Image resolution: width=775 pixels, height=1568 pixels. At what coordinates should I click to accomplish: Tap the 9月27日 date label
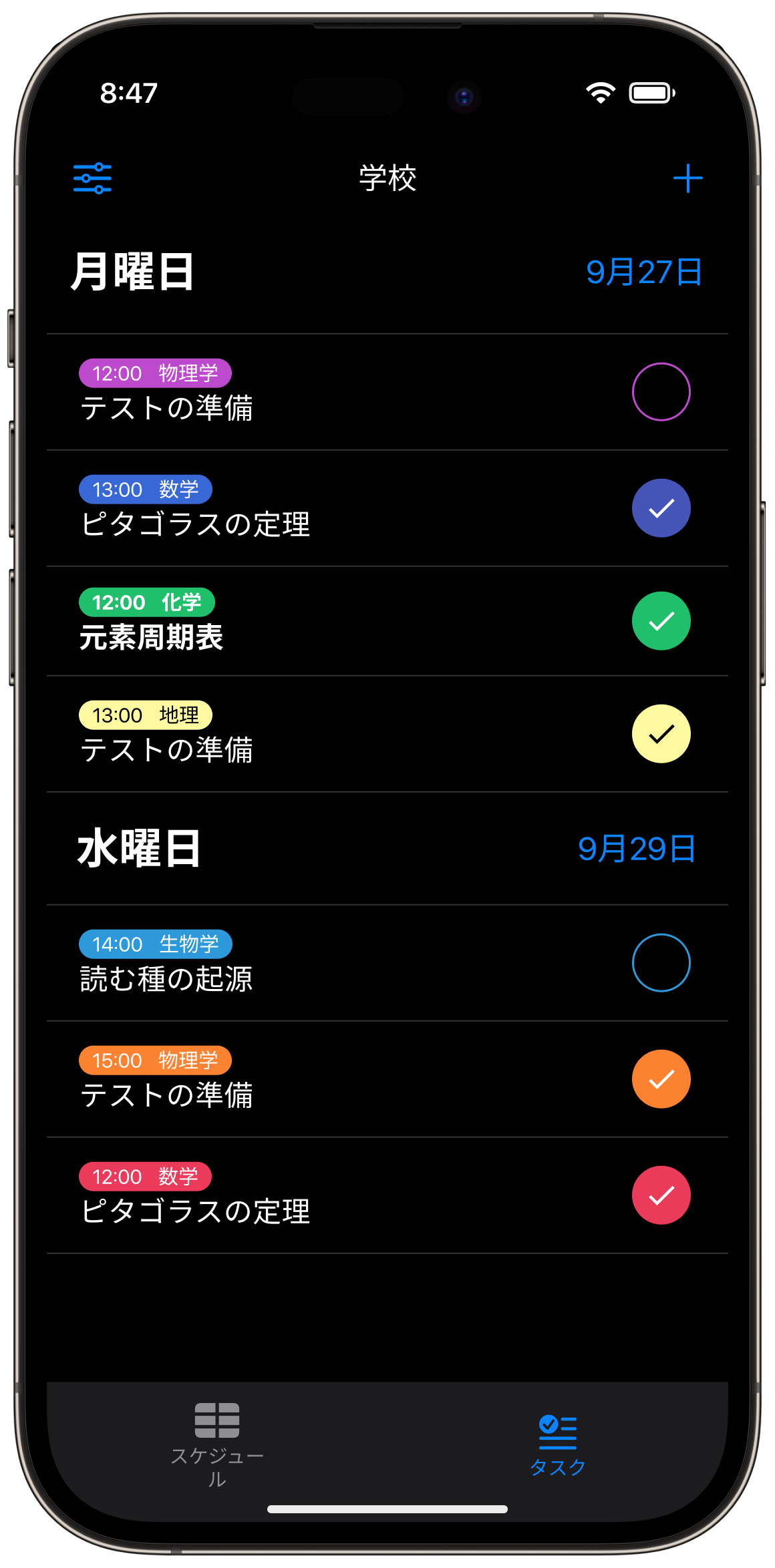coord(645,272)
